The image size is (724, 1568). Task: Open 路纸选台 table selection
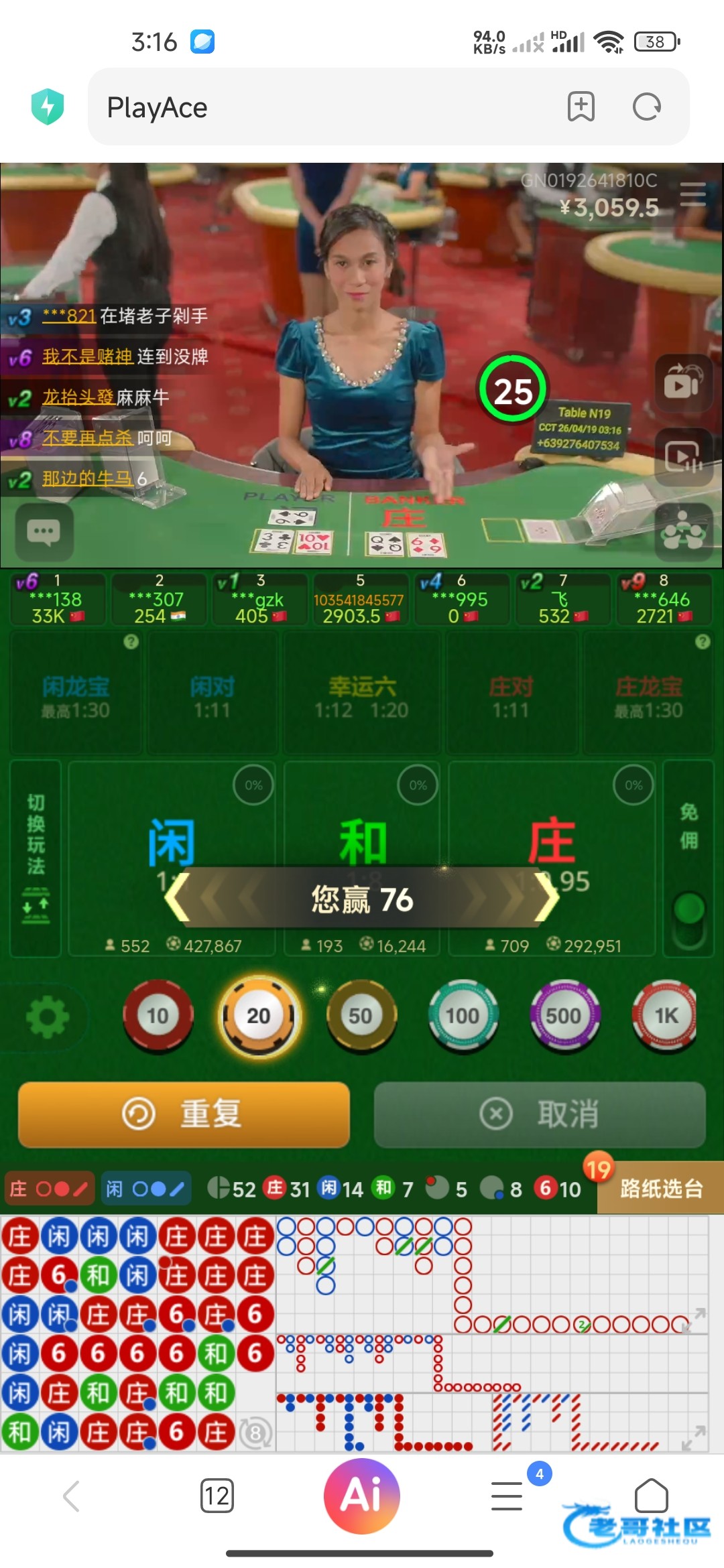660,1189
